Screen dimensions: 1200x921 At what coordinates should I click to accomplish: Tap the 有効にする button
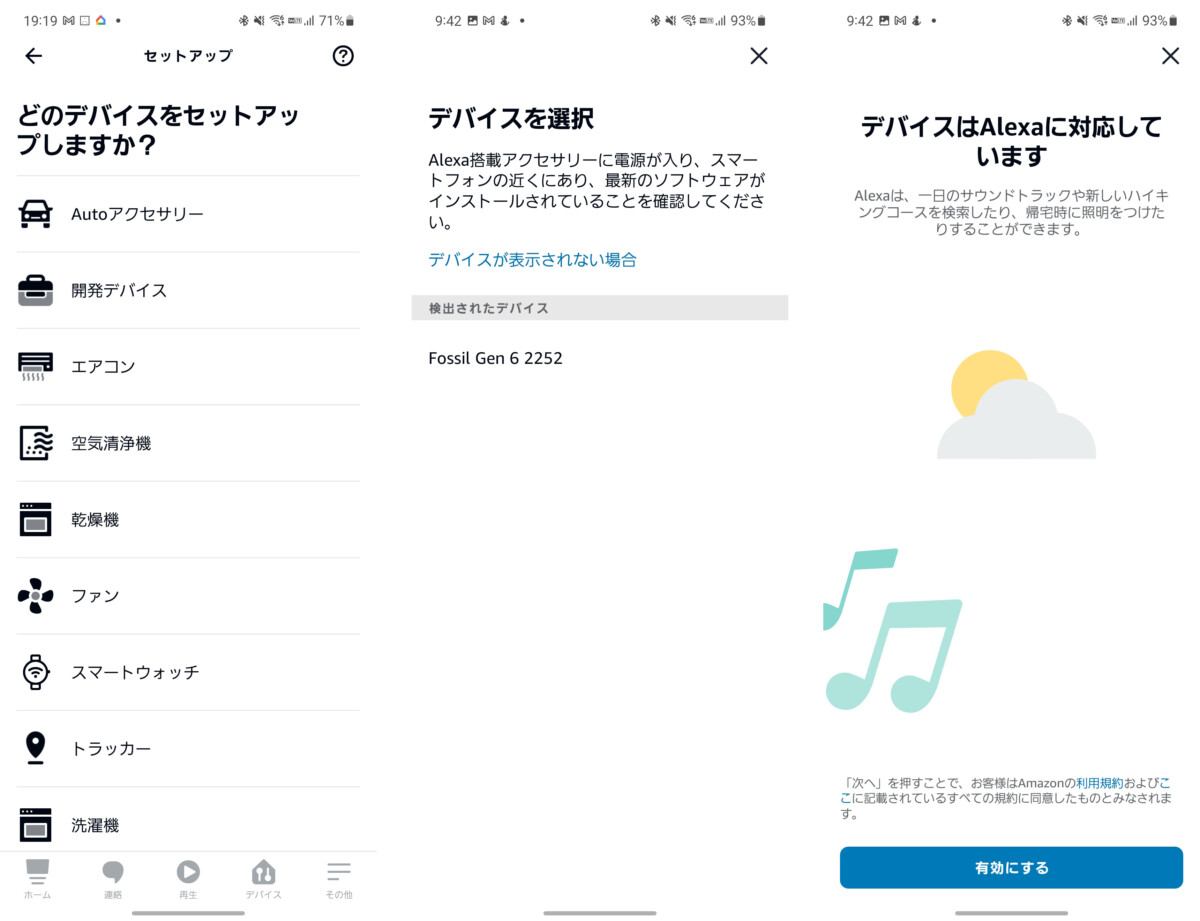[x=1011, y=868]
